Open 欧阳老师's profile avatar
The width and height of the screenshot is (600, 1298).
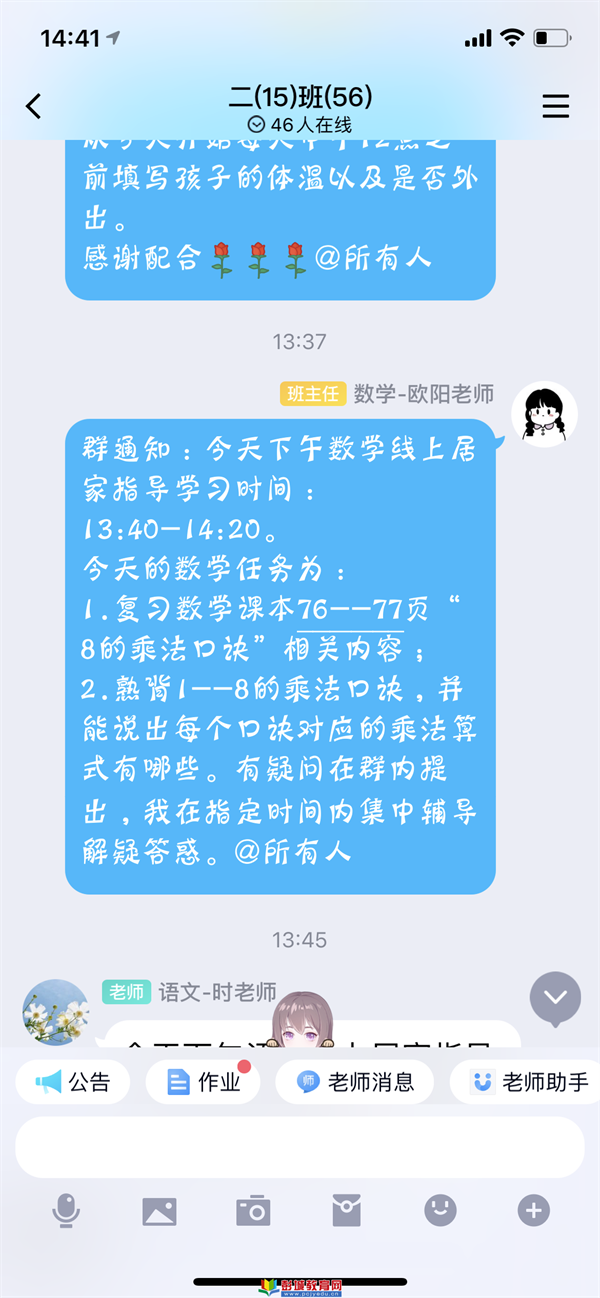coord(545,414)
